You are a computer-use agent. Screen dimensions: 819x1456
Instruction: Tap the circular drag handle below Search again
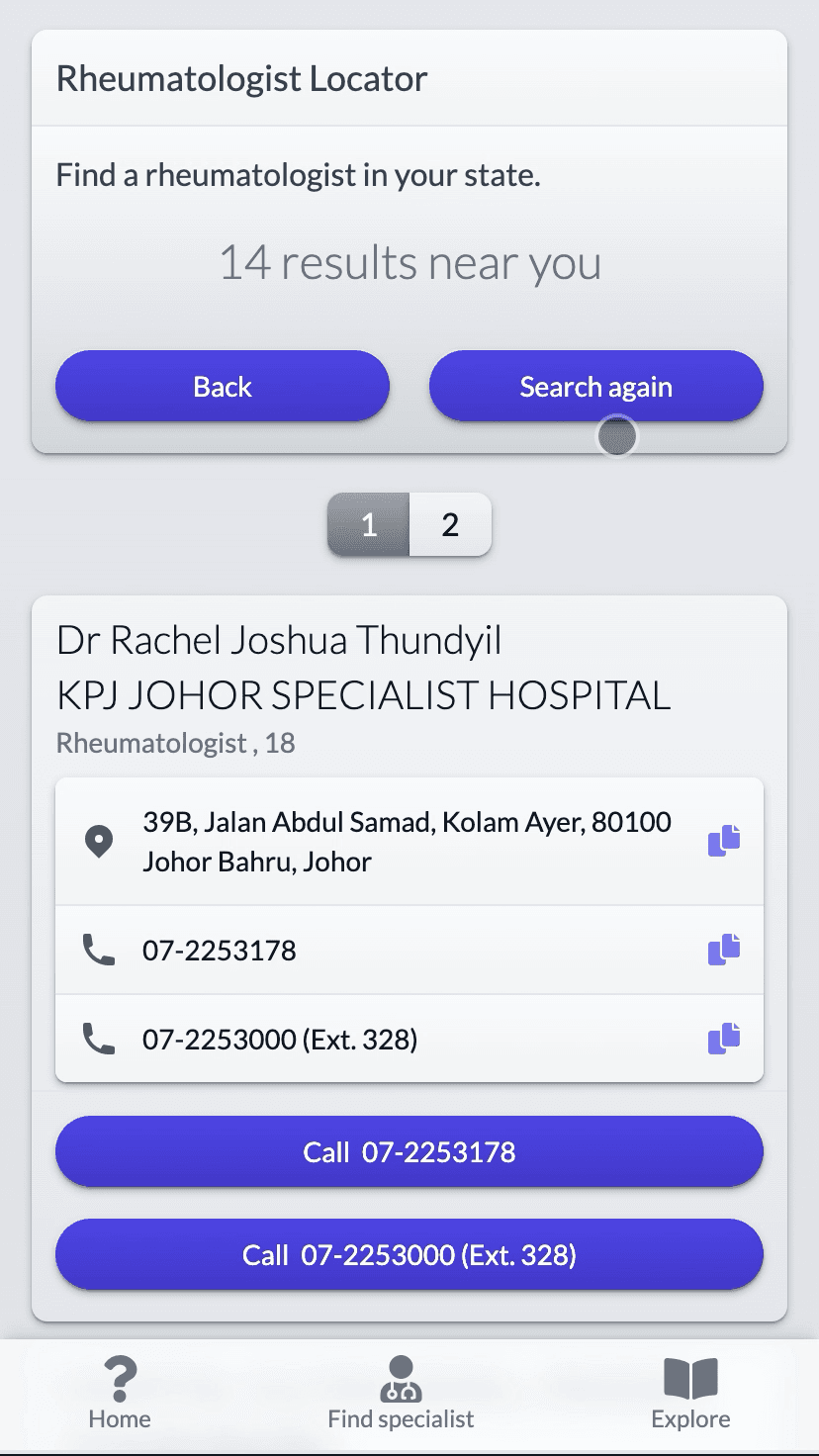point(616,435)
